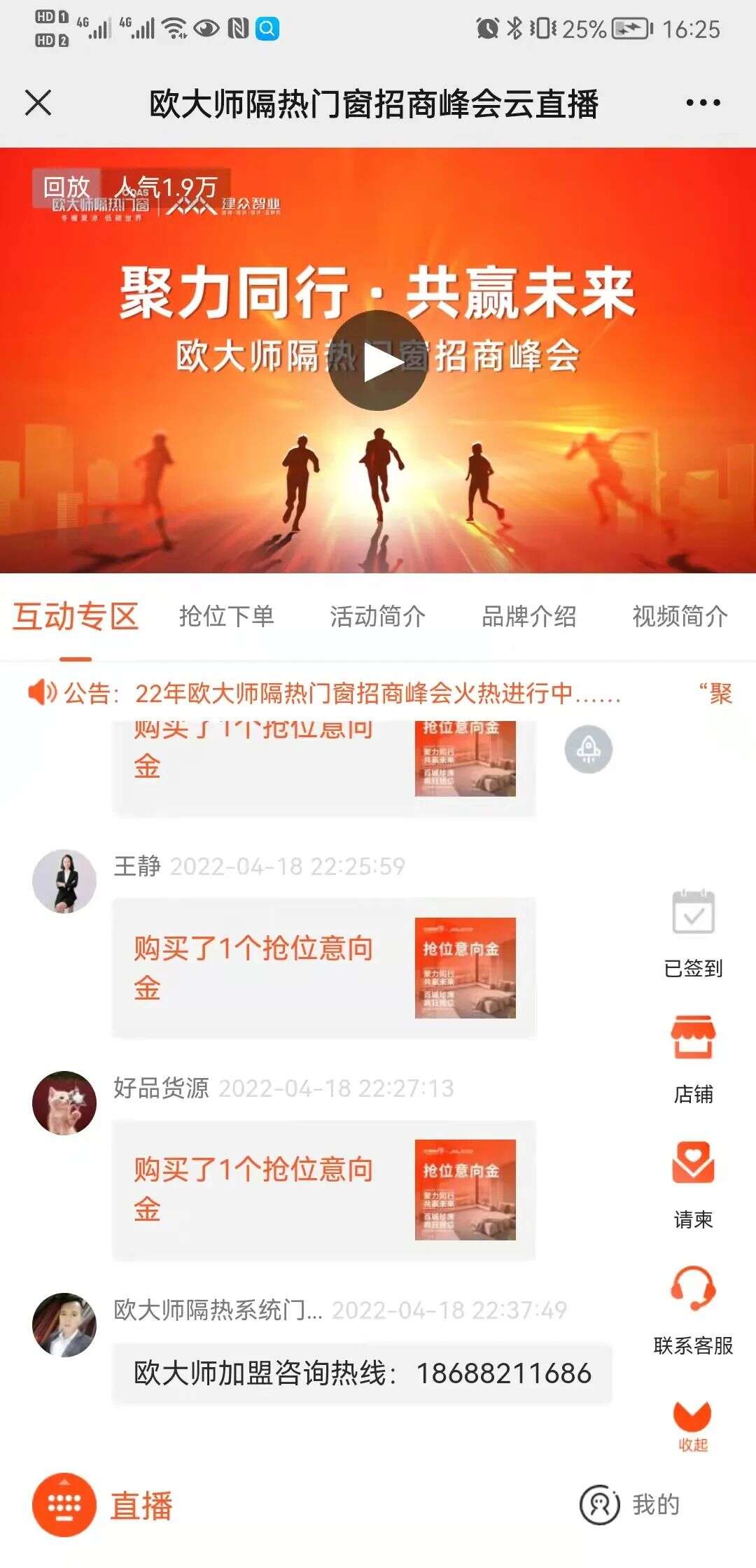
Task: Open 好品货源's 抢位意向金 purchase card
Action: click(323, 1189)
